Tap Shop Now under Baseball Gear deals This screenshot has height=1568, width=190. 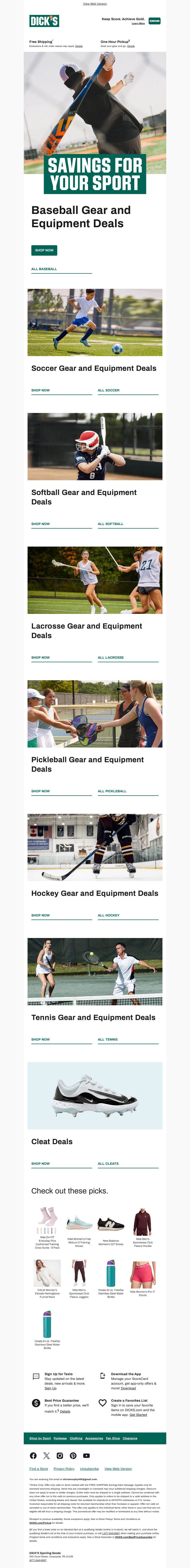pos(44,250)
